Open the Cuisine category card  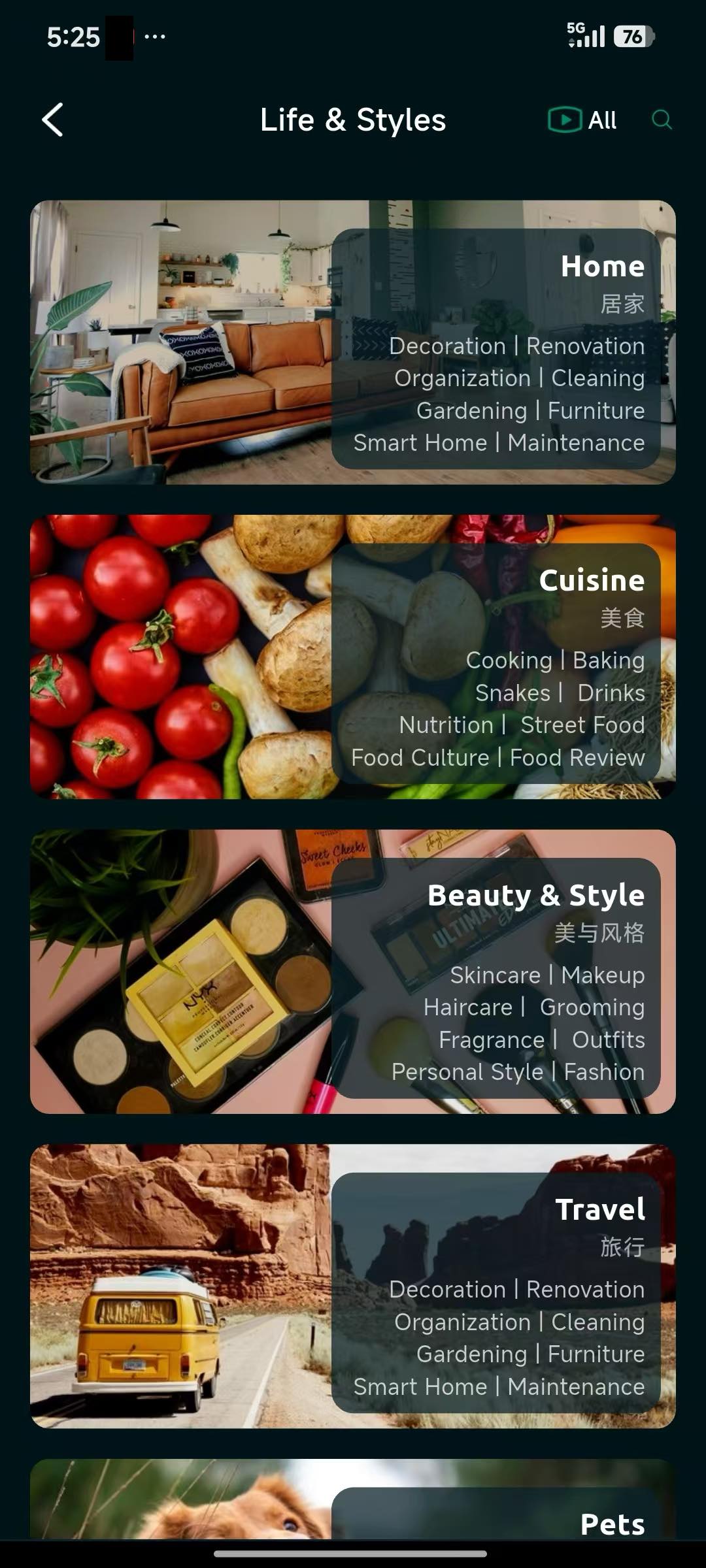click(353, 657)
